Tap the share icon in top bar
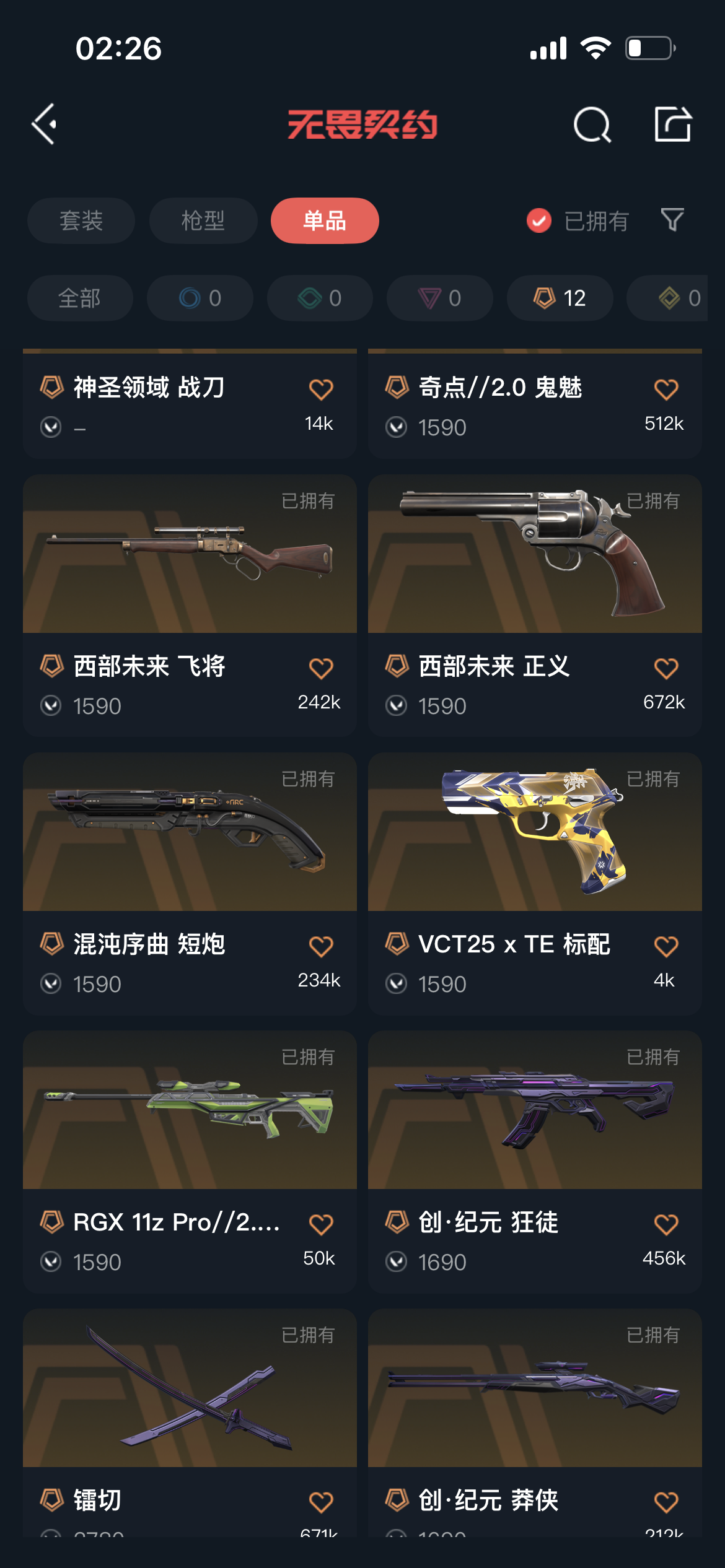The width and height of the screenshot is (725, 1568). [673, 124]
